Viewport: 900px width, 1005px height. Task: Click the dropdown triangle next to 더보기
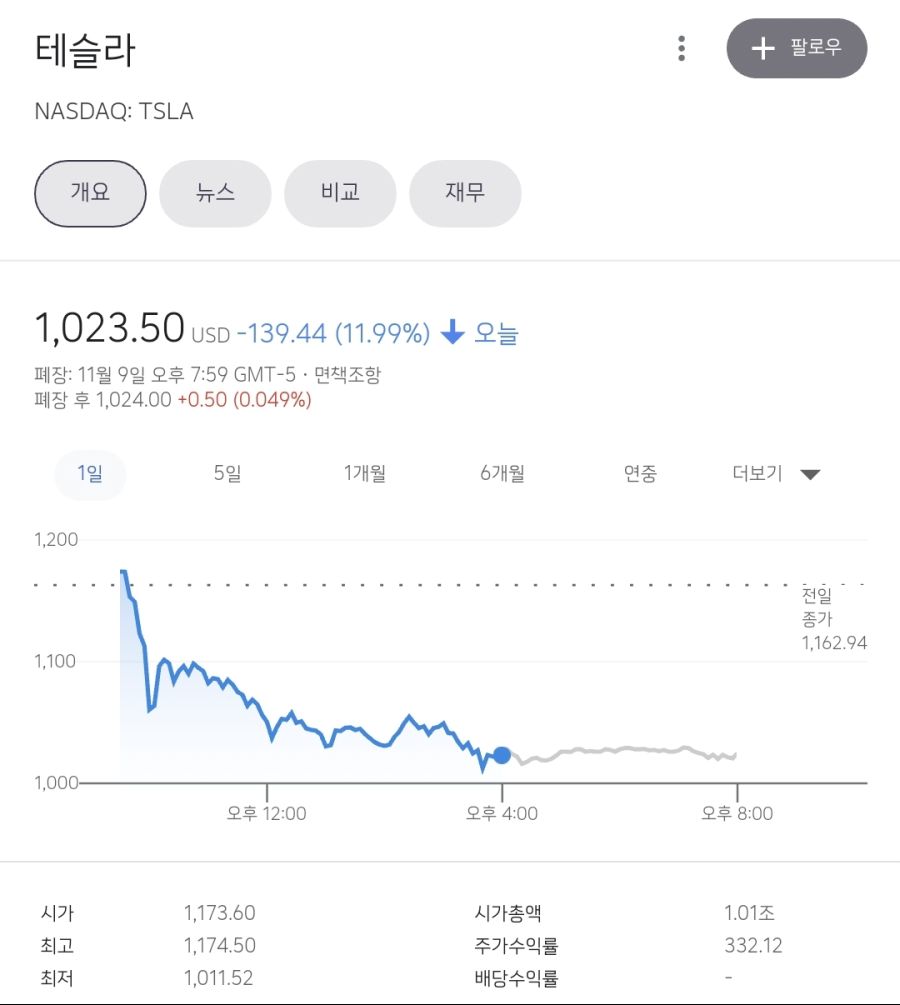point(810,474)
